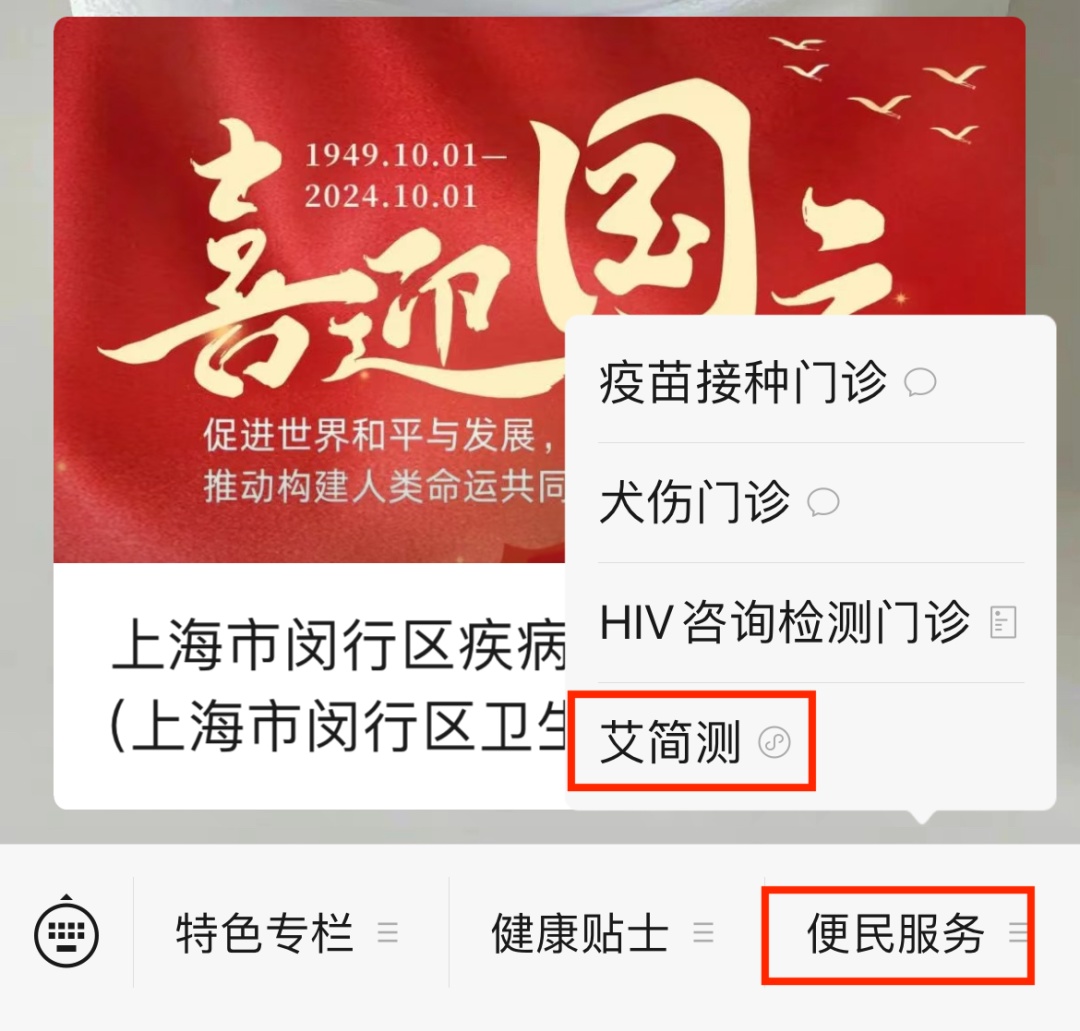Switch to keyboard input mode
This screenshot has height=1031, width=1080.
click(x=67, y=934)
